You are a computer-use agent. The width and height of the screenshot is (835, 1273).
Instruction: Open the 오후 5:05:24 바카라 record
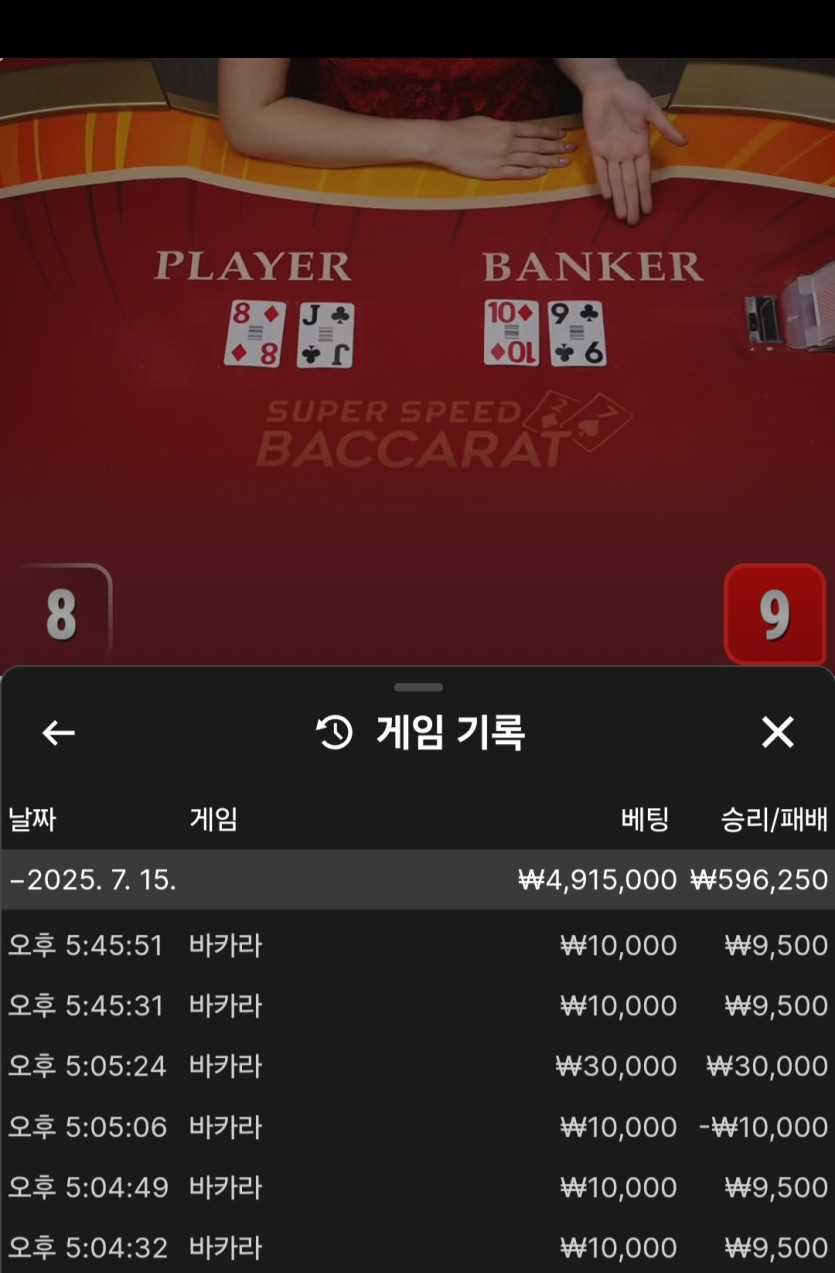coord(417,1066)
